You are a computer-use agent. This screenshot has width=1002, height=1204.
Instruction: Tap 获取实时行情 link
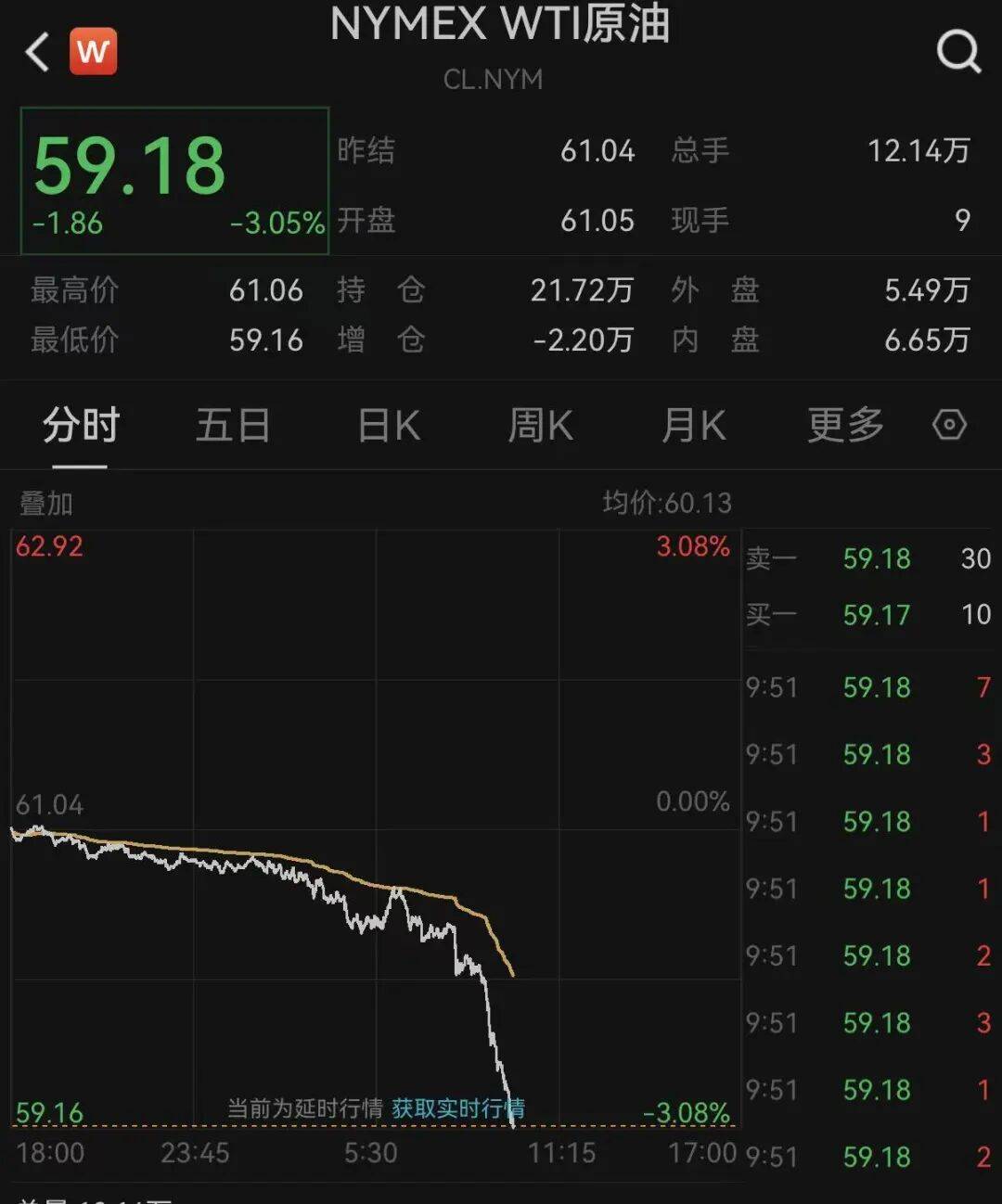(457, 1108)
